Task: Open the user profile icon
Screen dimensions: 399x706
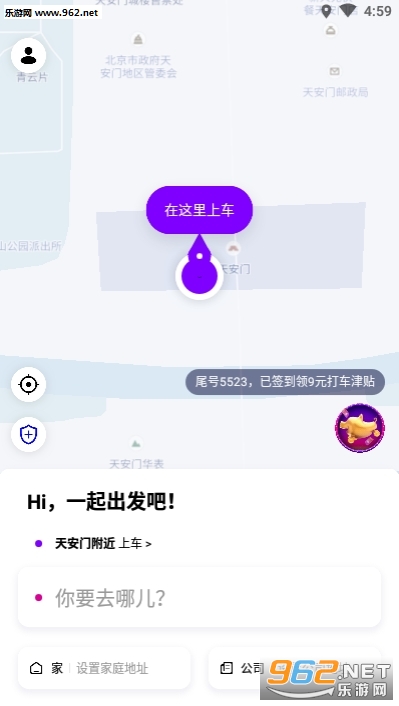Action: click(x=28, y=55)
